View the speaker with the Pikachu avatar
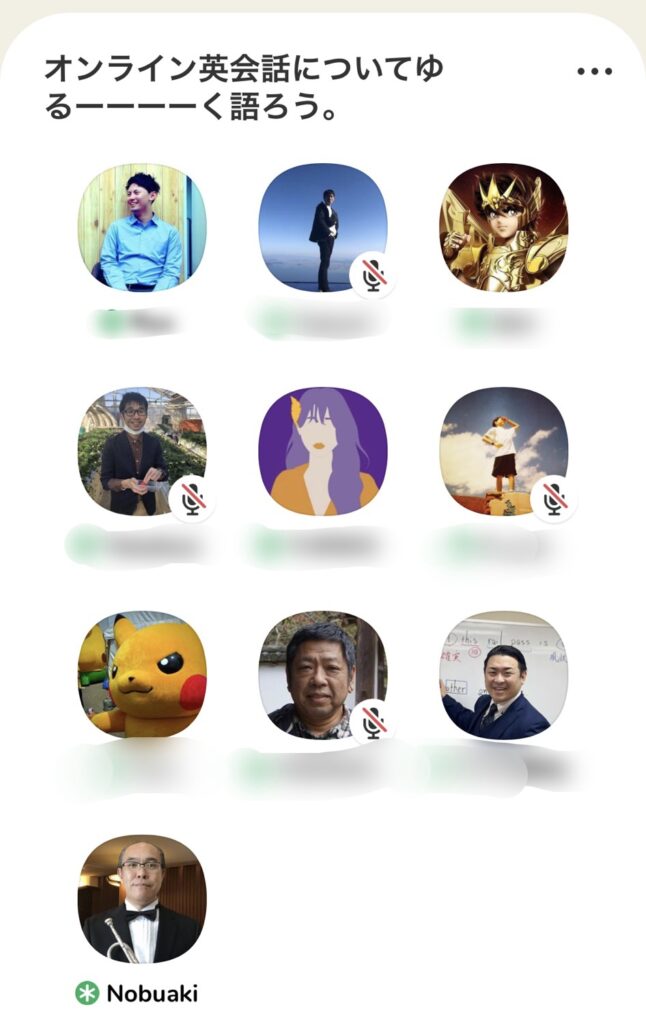This screenshot has height=1024, width=646. tap(142, 675)
